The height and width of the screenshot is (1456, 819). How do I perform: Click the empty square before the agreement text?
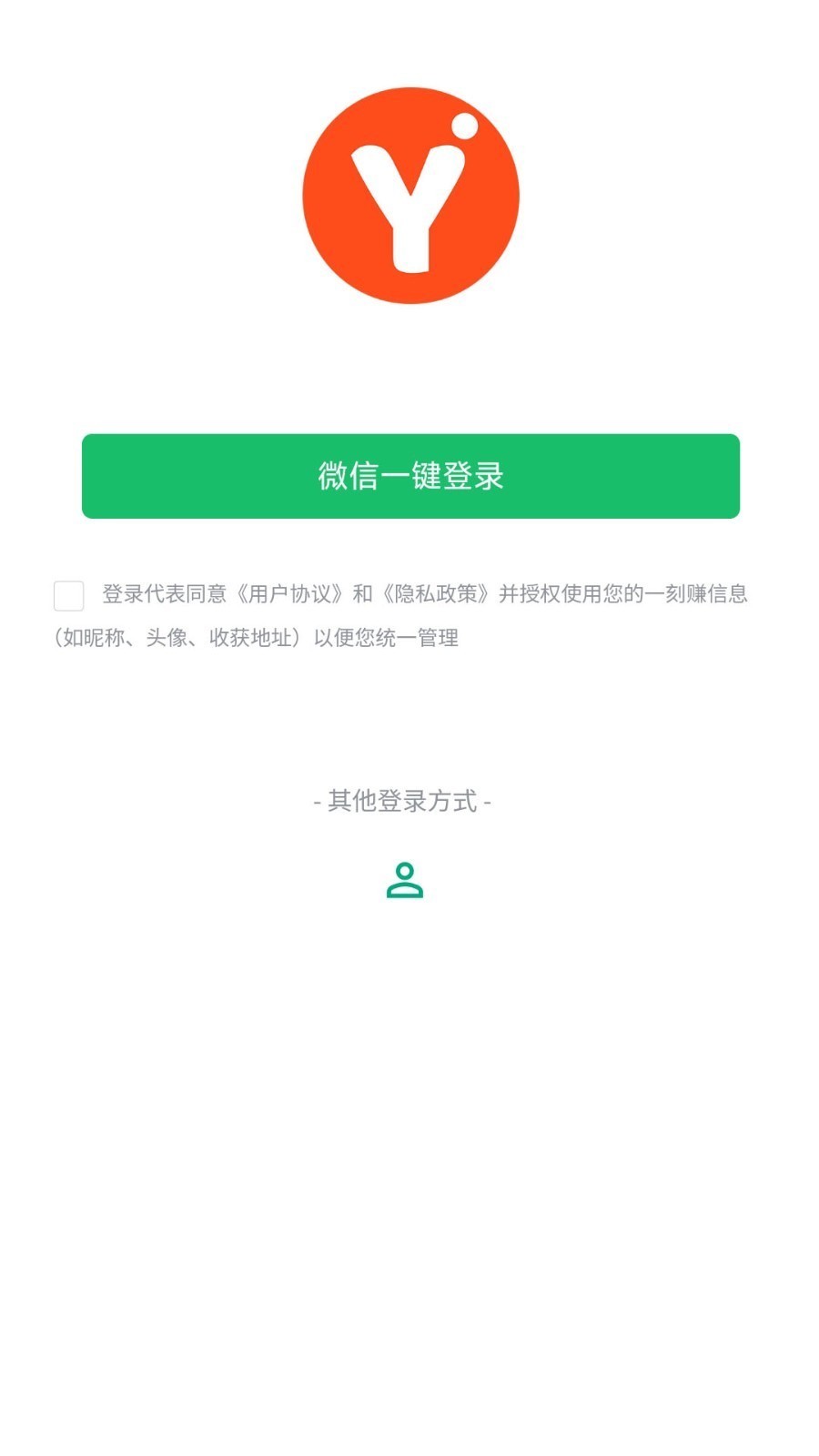[68, 595]
